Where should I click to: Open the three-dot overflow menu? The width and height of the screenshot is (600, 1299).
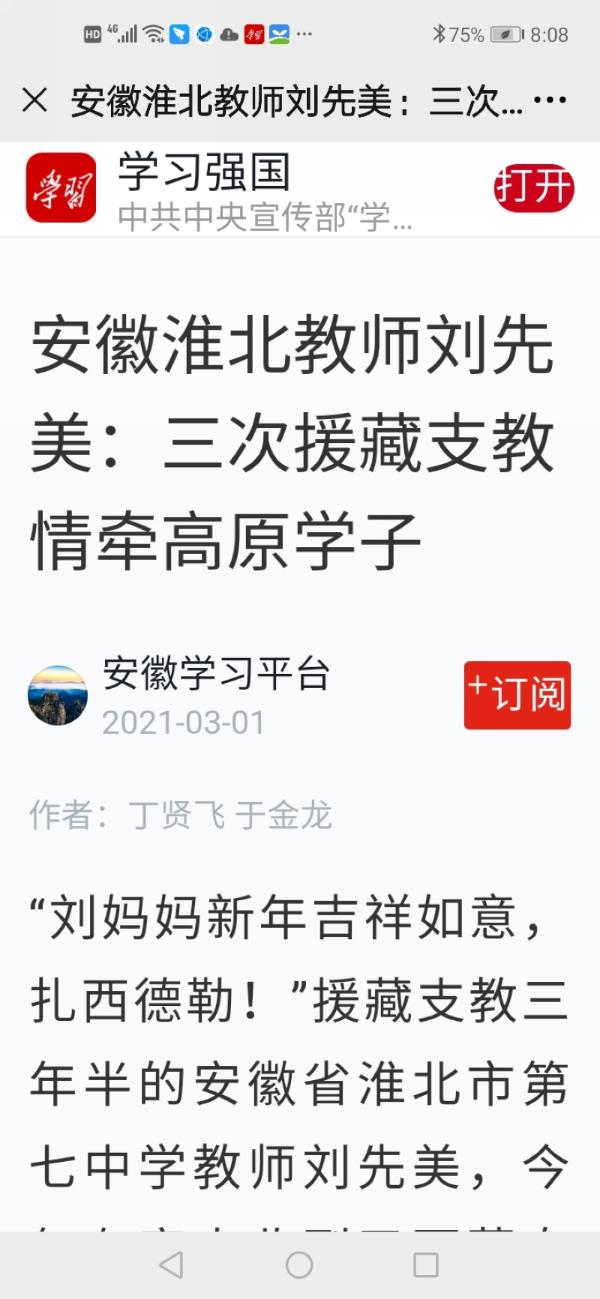click(551, 100)
